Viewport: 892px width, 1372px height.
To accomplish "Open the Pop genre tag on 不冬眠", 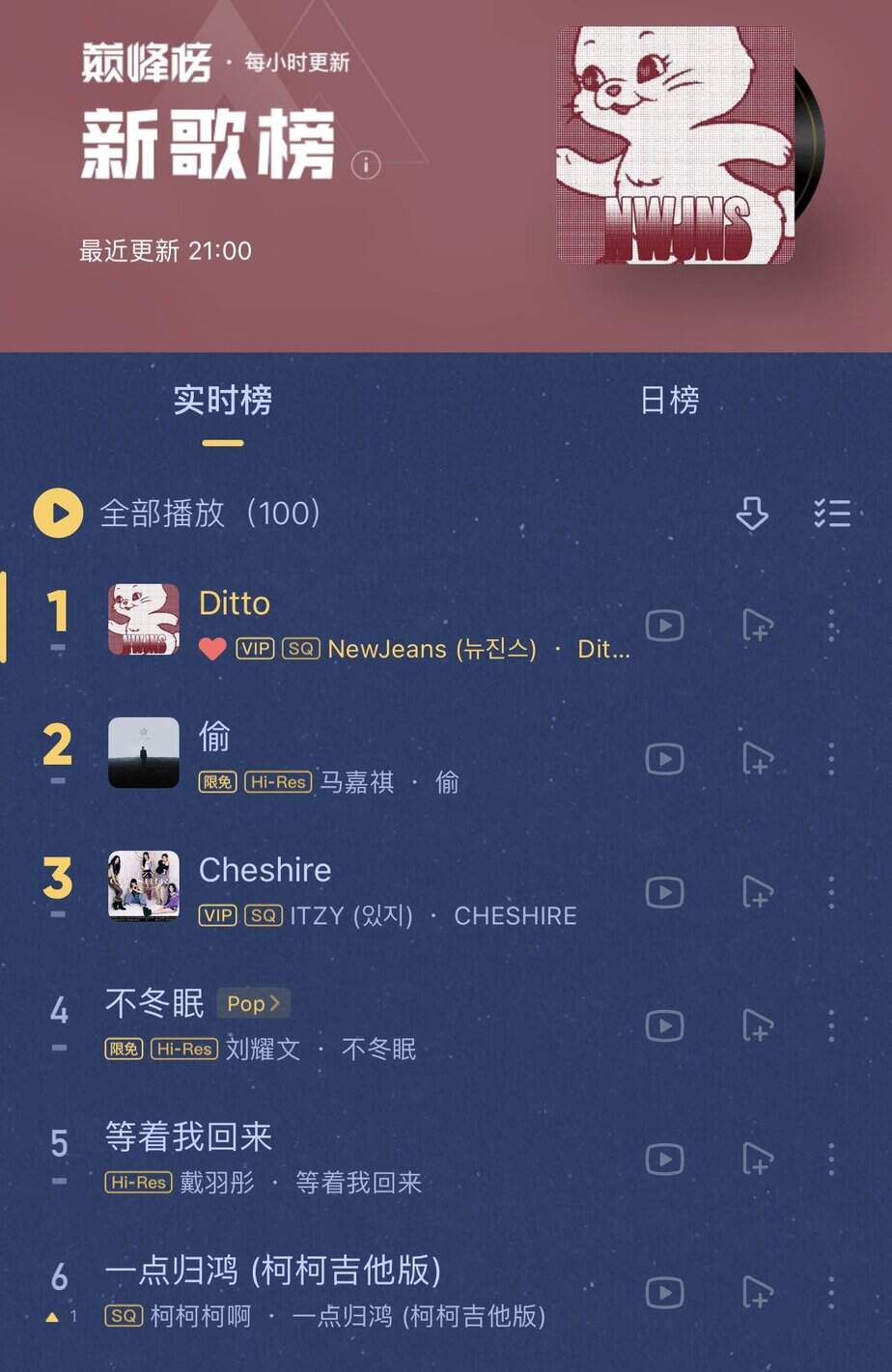I will [253, 1004].
